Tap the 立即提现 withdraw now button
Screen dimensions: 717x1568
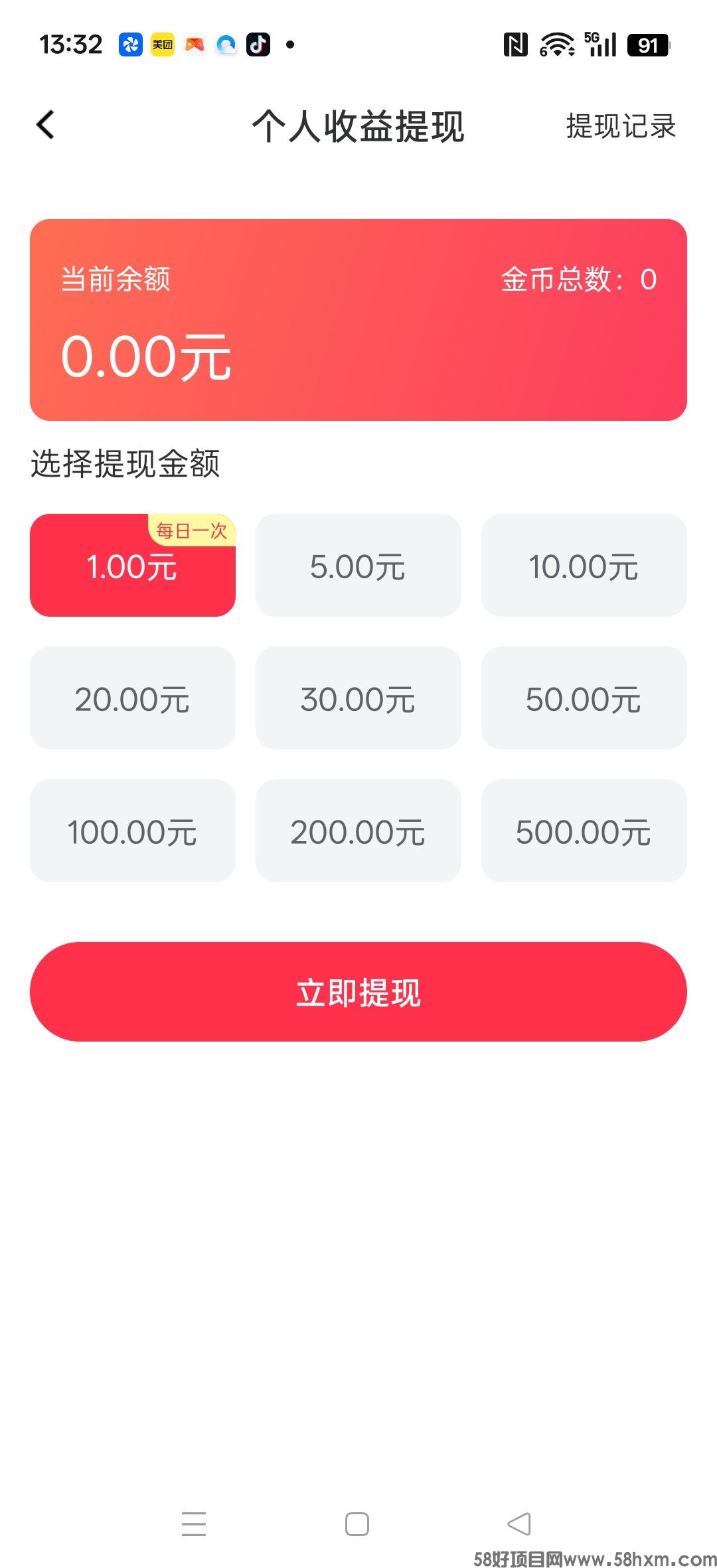point(357,992)
